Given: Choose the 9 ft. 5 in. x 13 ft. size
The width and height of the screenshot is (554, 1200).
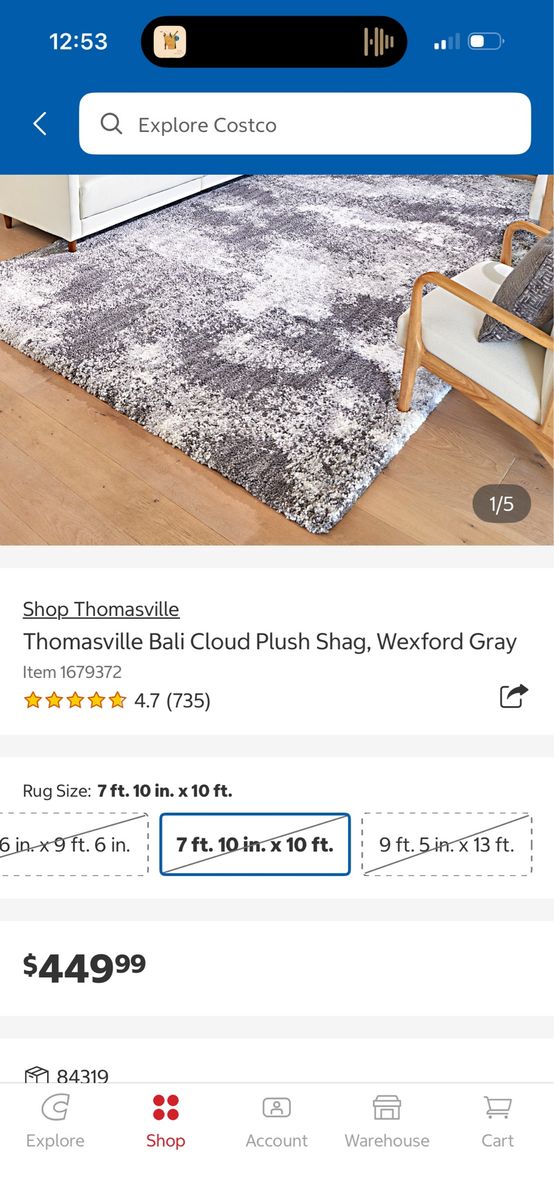Looking at the screenshot, I should [x=447, y=844].
